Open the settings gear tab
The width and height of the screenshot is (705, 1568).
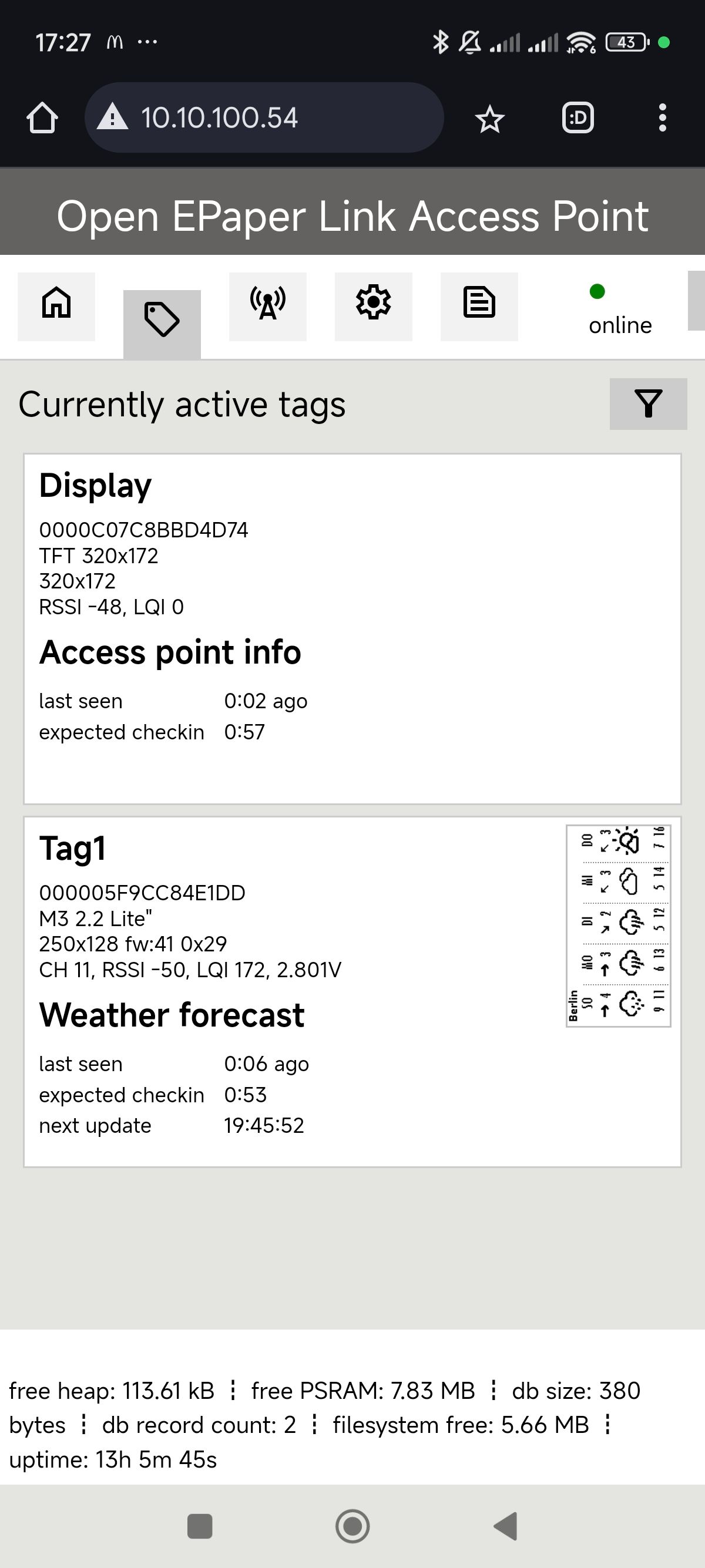pyautogui.click(x=373, y=306)
